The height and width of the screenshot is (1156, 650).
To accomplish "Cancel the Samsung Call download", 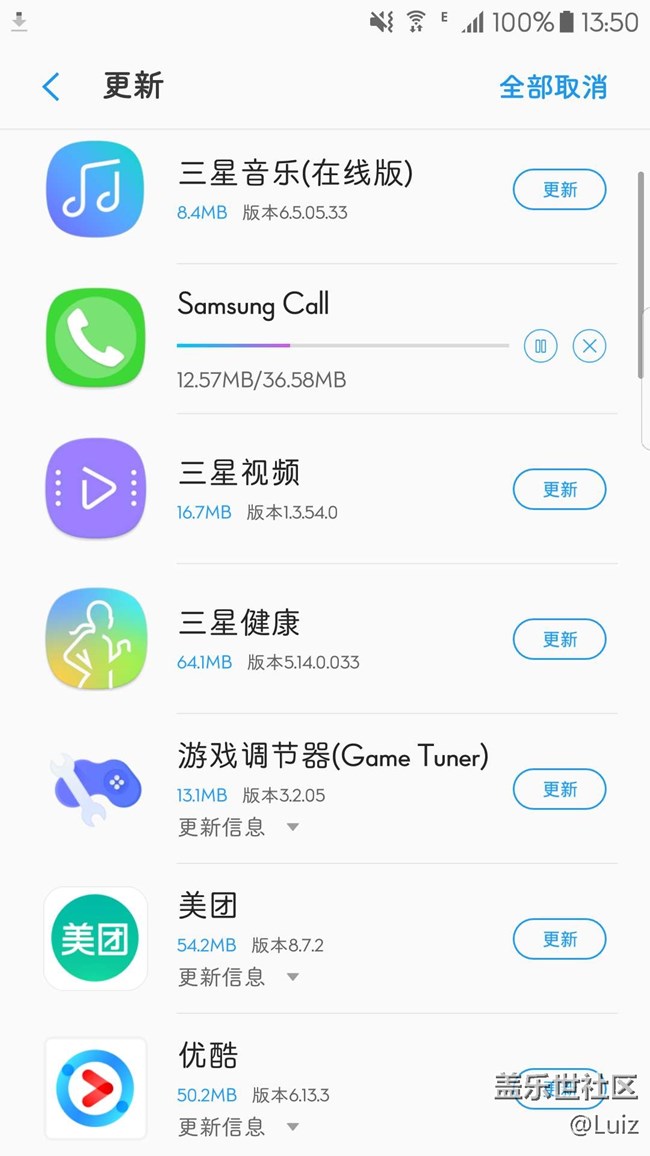I will [x=589, y=346].
